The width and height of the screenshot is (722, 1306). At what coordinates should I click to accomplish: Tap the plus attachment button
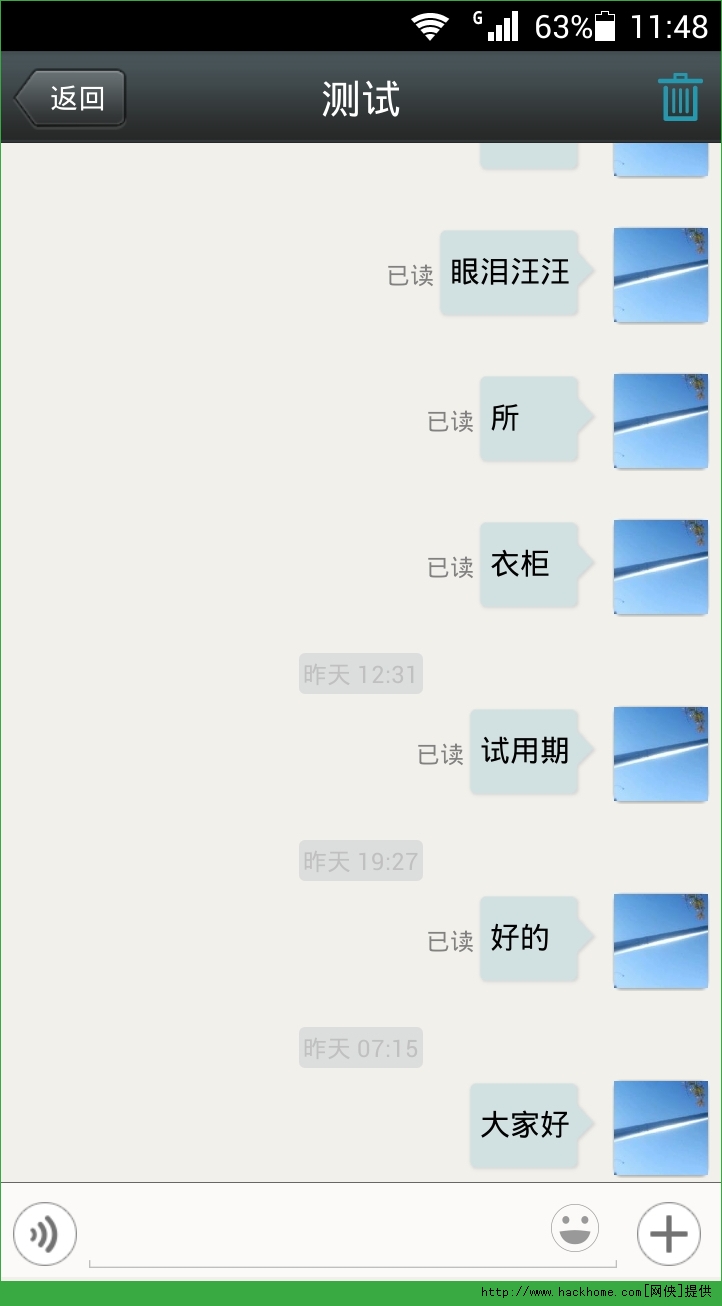(x=668, y=1234)
